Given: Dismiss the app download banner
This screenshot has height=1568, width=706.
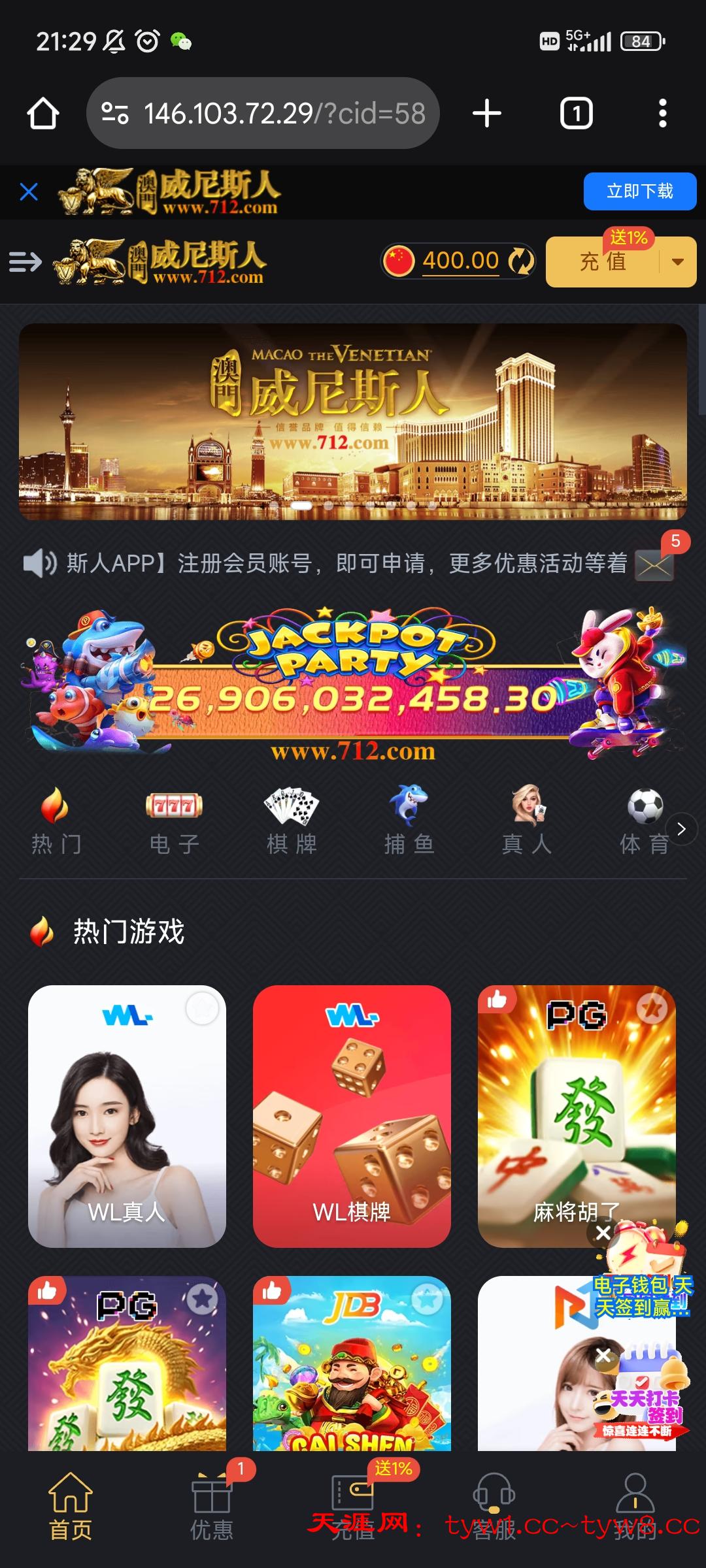Looking at the screenshot, I should point(29,192).
